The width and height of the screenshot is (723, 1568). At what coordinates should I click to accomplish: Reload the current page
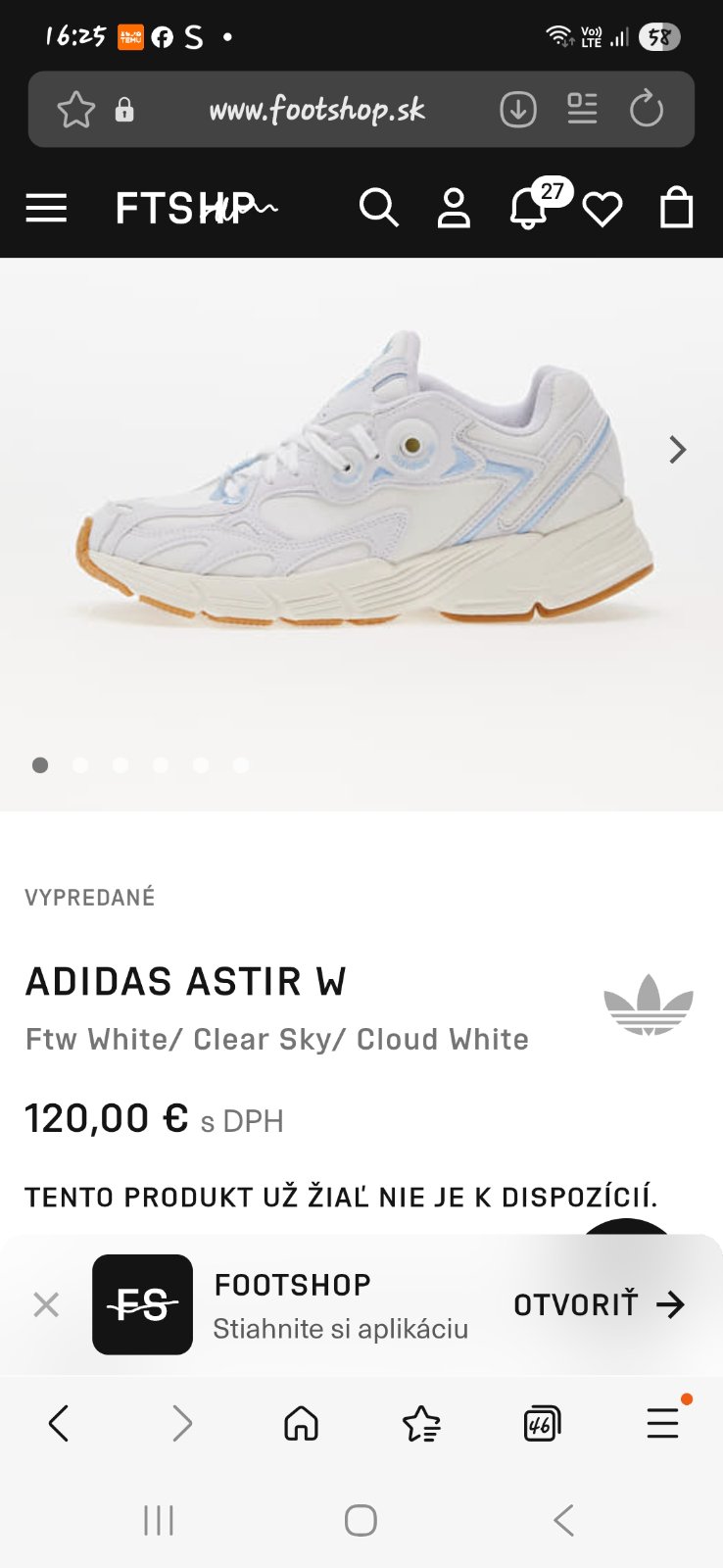(x=647, y=109)
